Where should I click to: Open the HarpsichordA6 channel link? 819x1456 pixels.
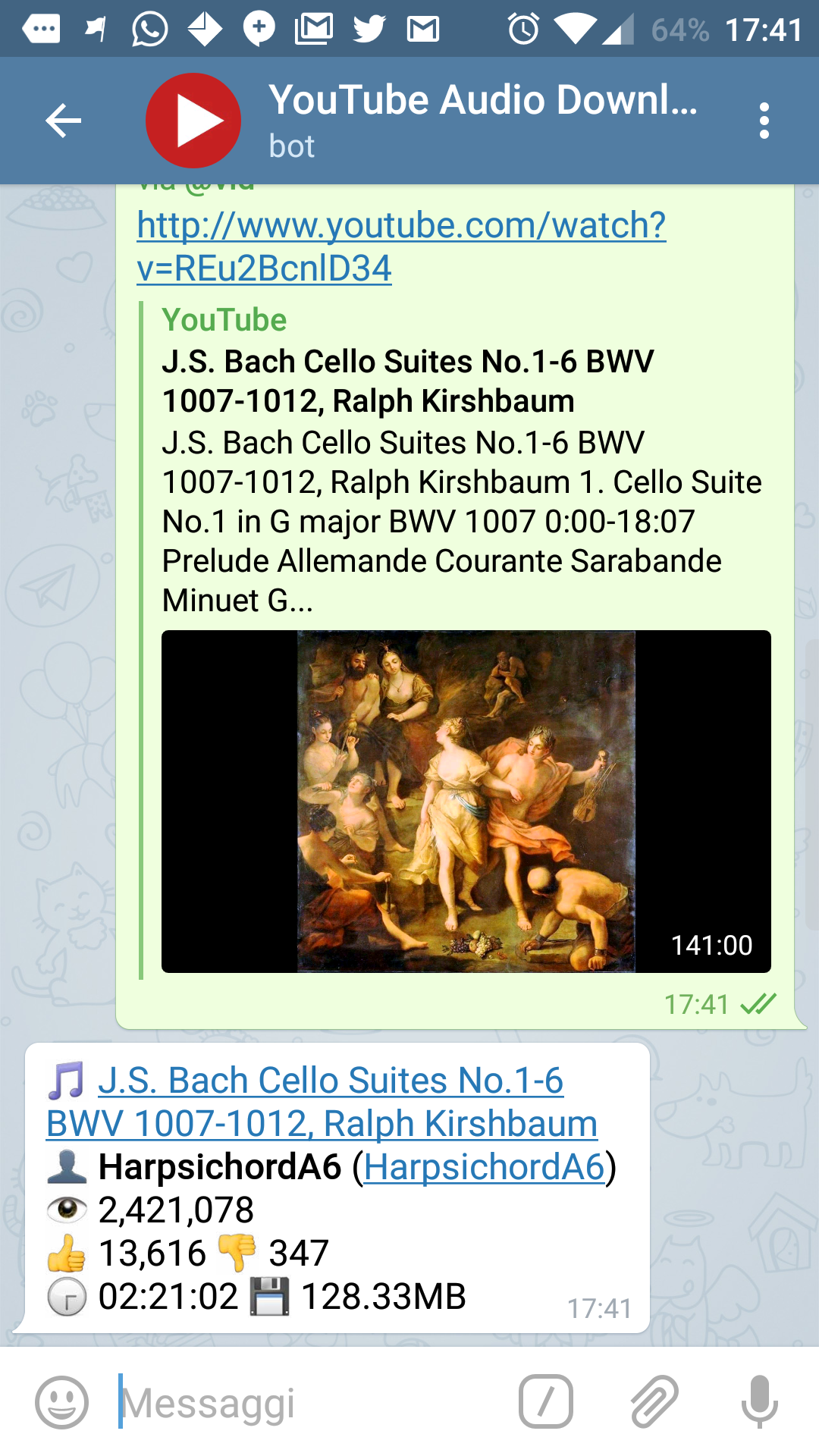485,1166
